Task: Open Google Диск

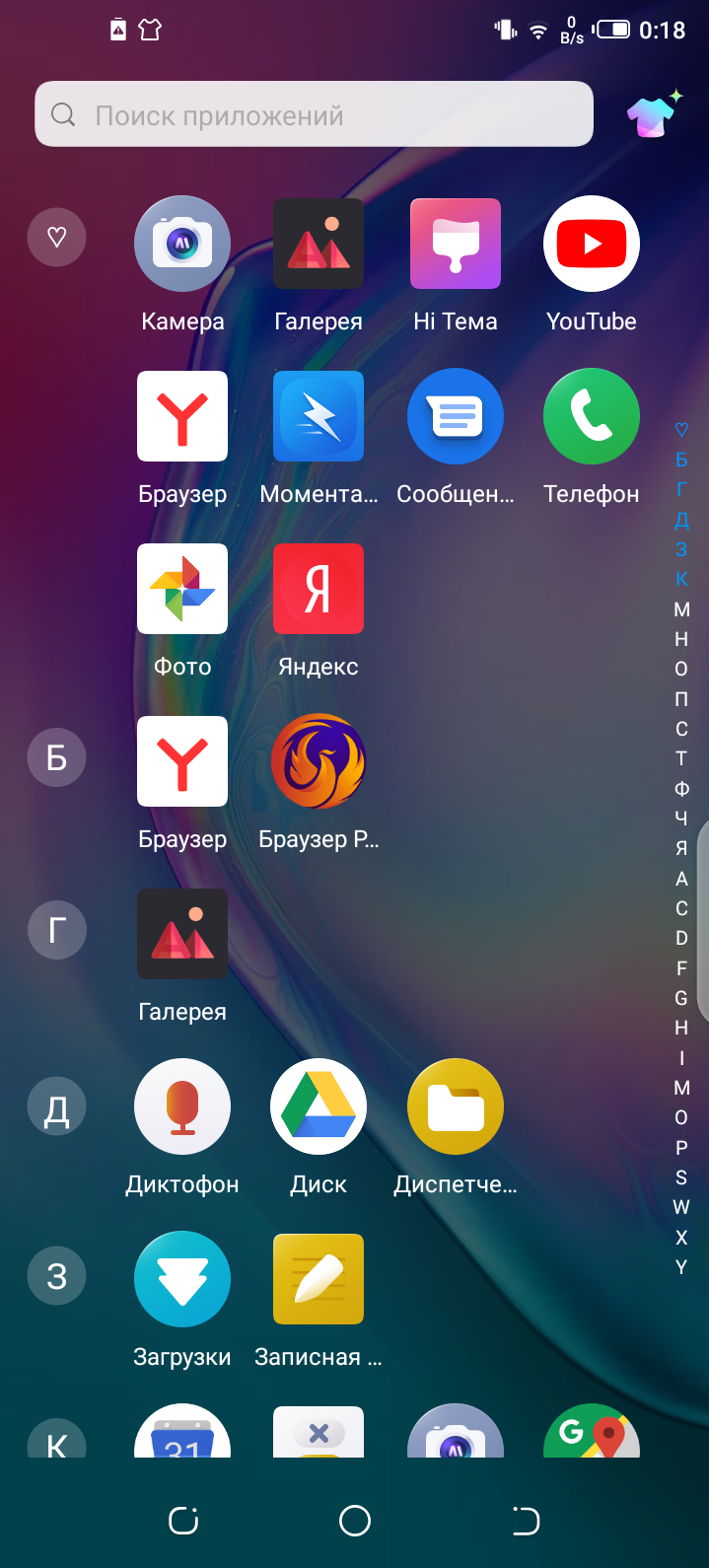Action: 319,1106
